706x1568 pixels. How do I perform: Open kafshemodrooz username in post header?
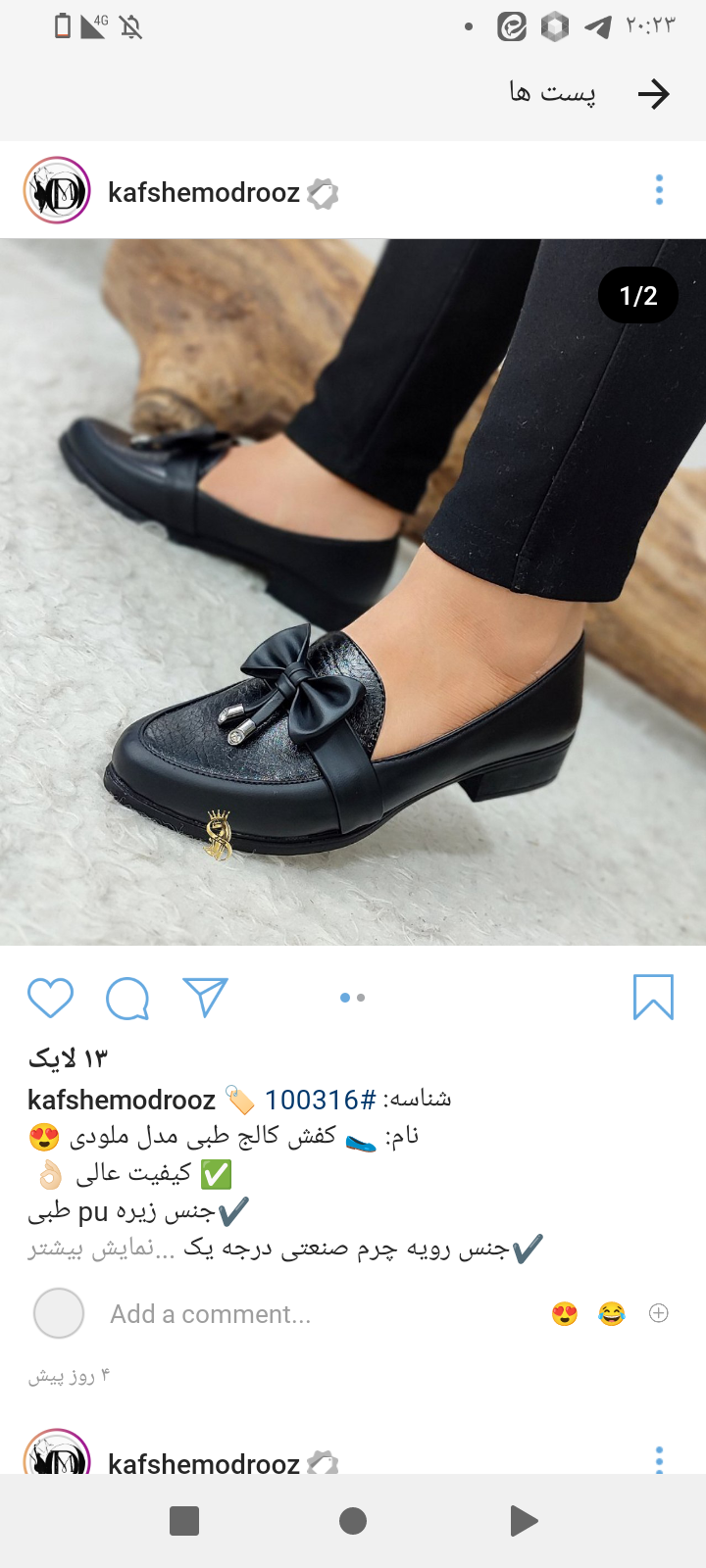204,192
